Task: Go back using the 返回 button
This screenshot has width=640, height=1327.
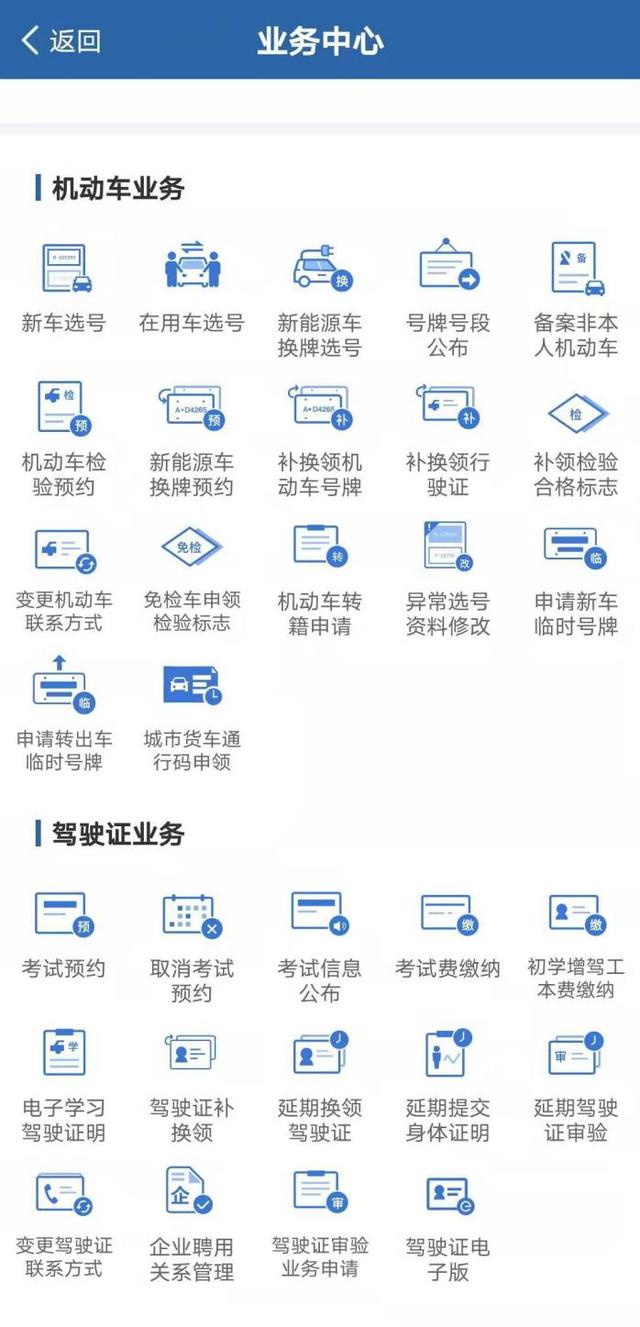Action: point(61,40)
